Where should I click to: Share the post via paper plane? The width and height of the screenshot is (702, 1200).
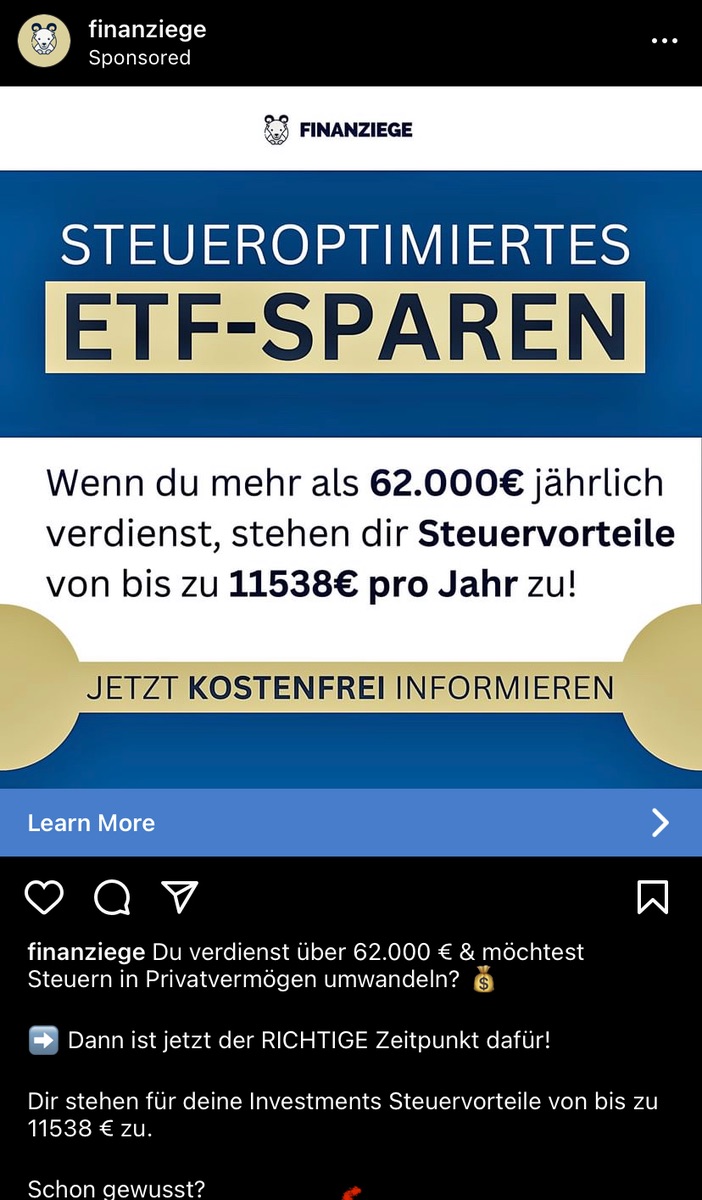(x=179, y=897)
